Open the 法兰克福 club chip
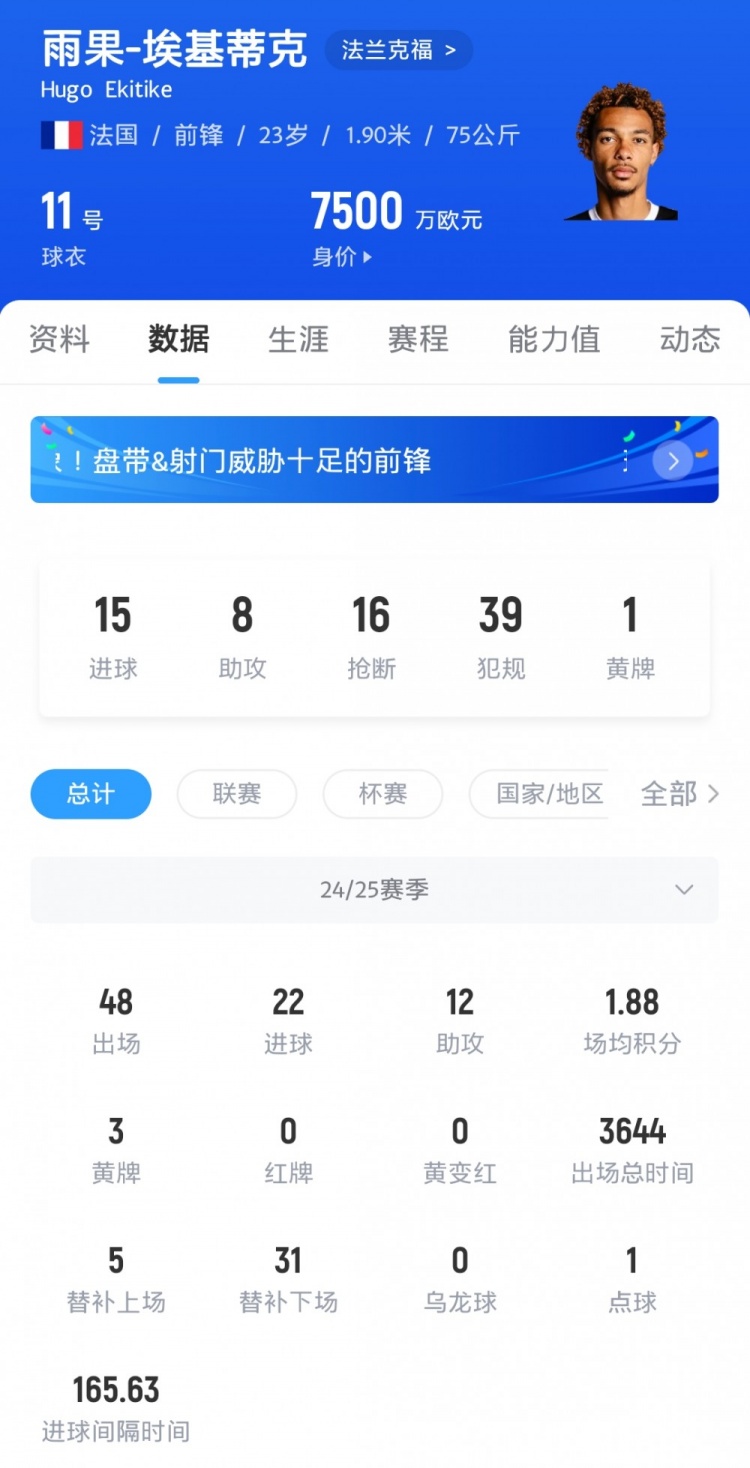Screen dimensions: 750x1468 [x=398, y=50]
